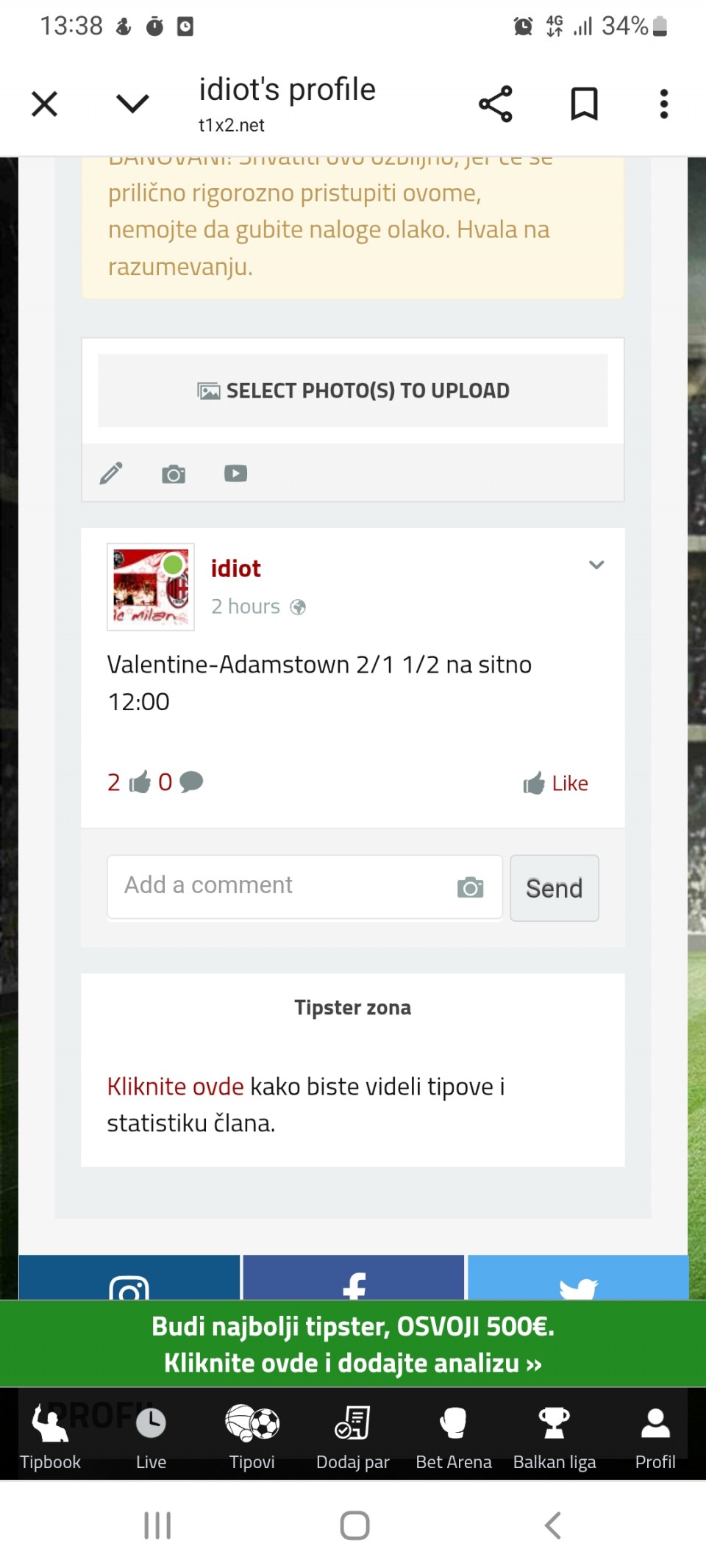
Task: Open the Balkan liga tab
Action: tap(555, 1434)
